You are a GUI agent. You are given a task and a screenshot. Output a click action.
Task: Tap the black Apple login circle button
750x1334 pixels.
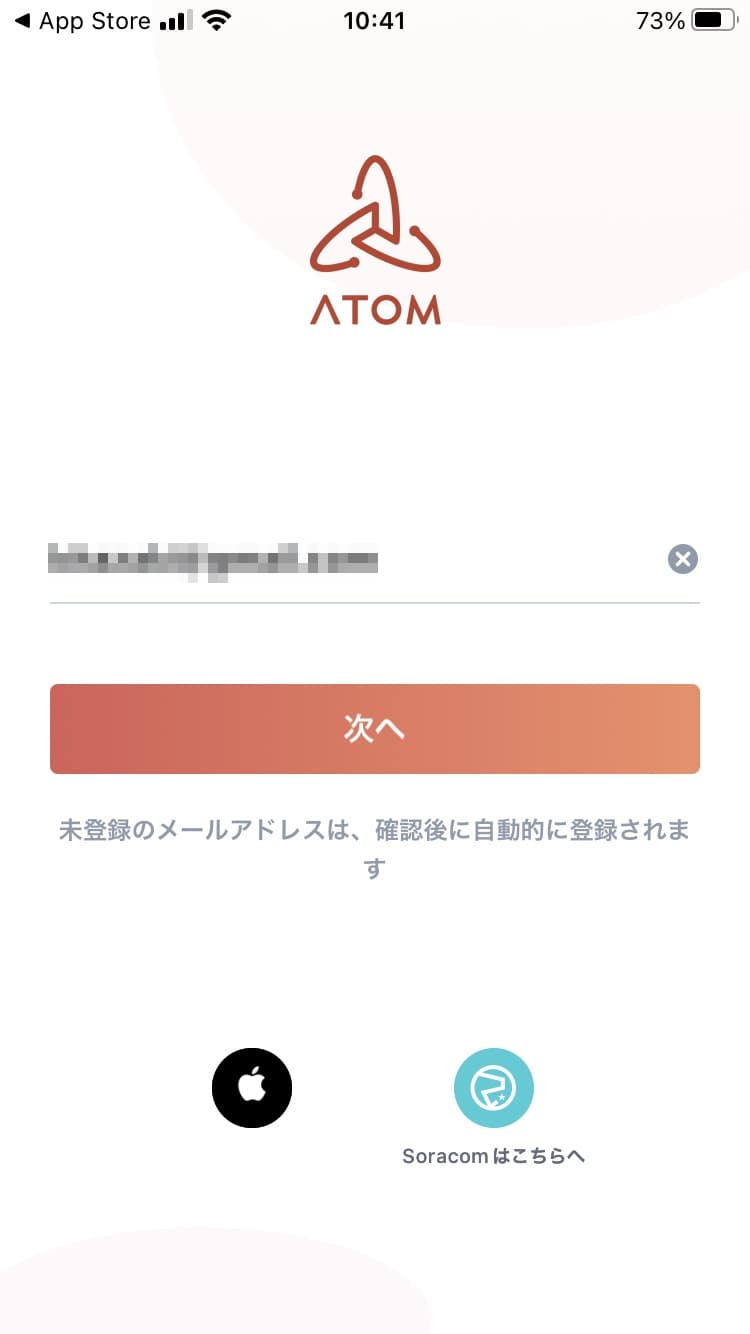click(x=251, y=1088)
